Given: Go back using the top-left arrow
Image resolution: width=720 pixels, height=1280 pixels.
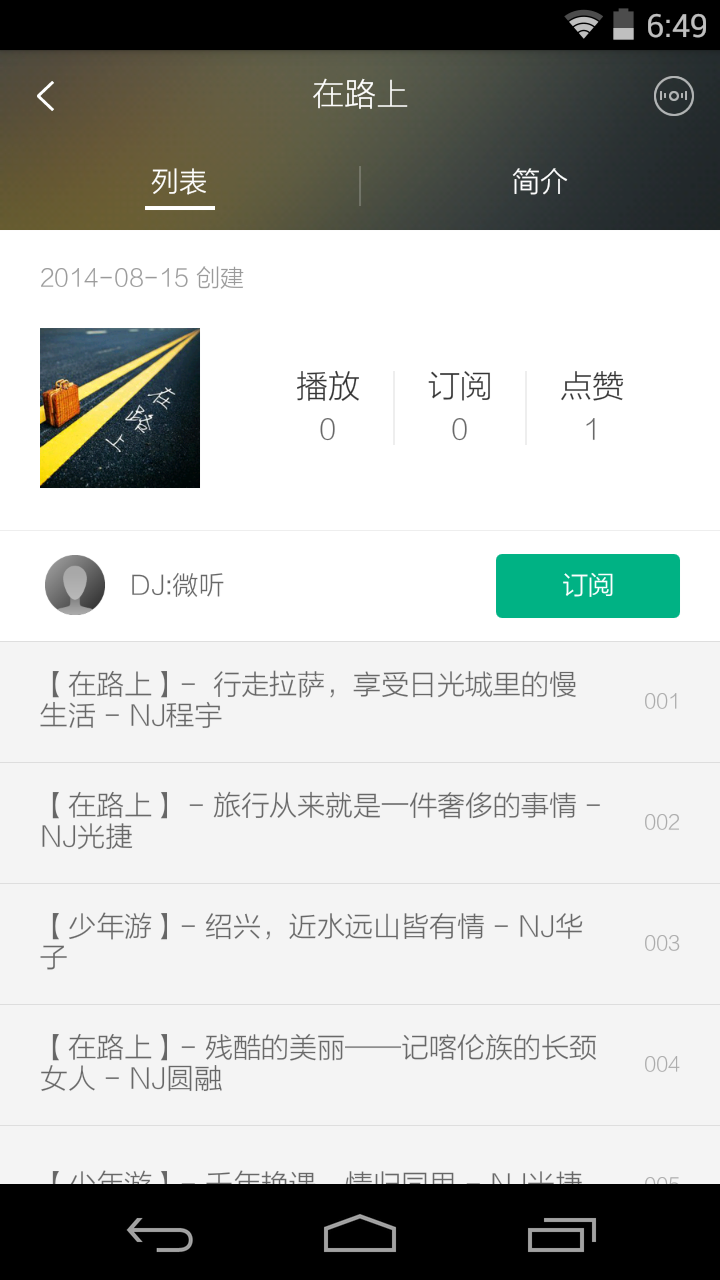Looking at the screenshot, I should [x=45, y=96].
